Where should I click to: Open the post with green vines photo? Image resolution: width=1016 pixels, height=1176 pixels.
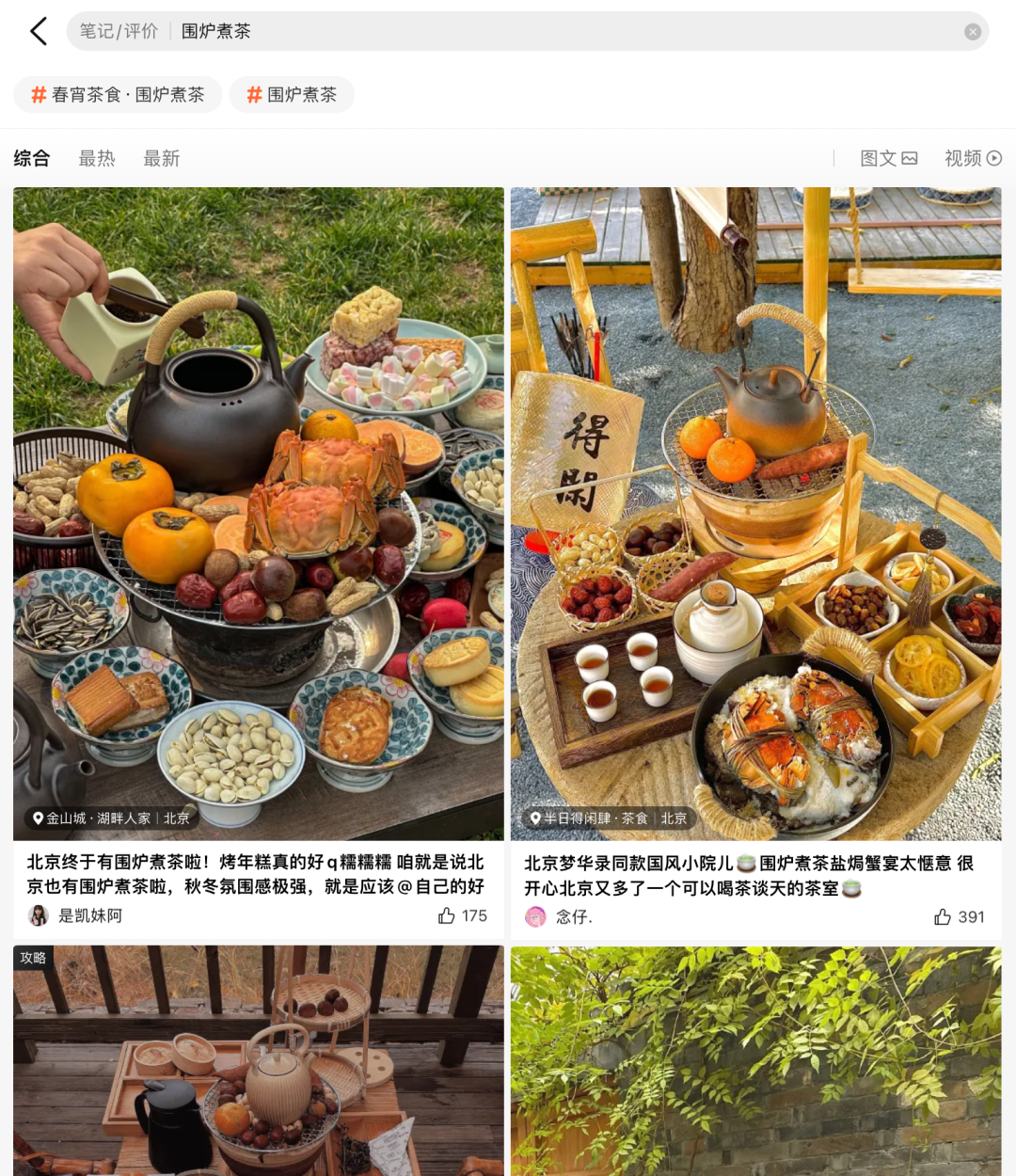[755, 1063]
